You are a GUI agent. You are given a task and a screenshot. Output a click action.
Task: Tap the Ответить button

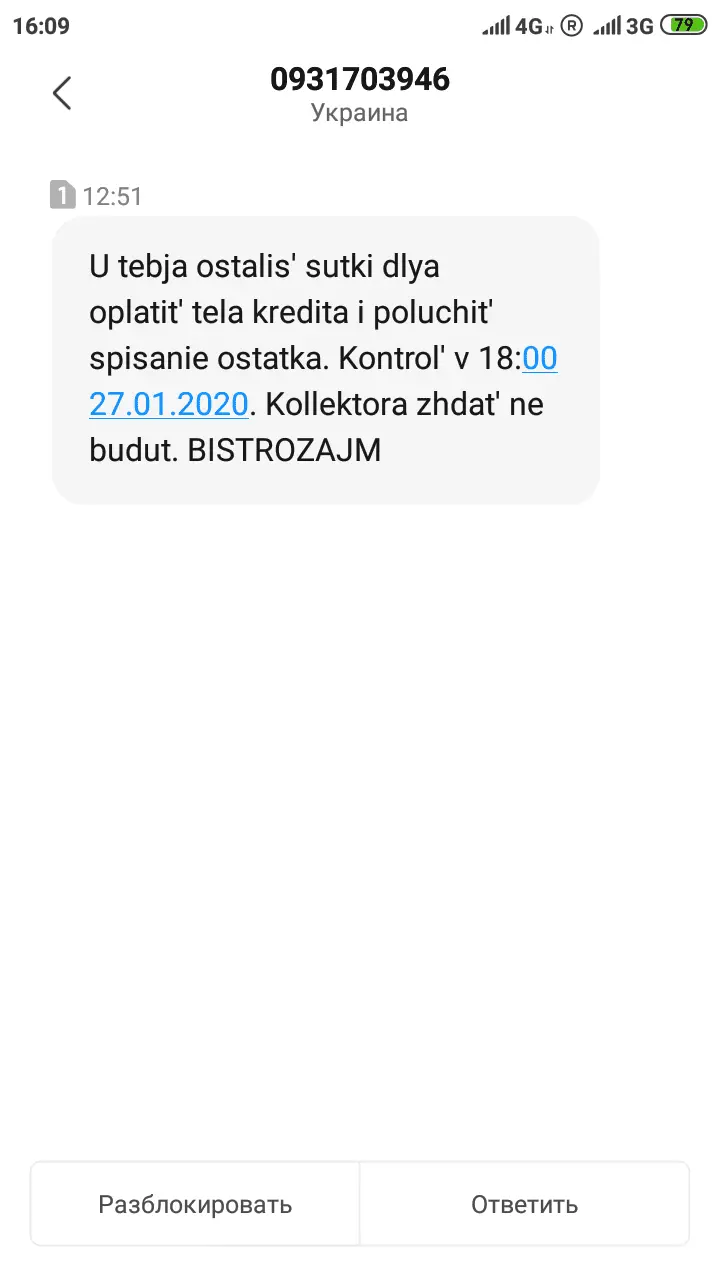(x=524, y=1204)
